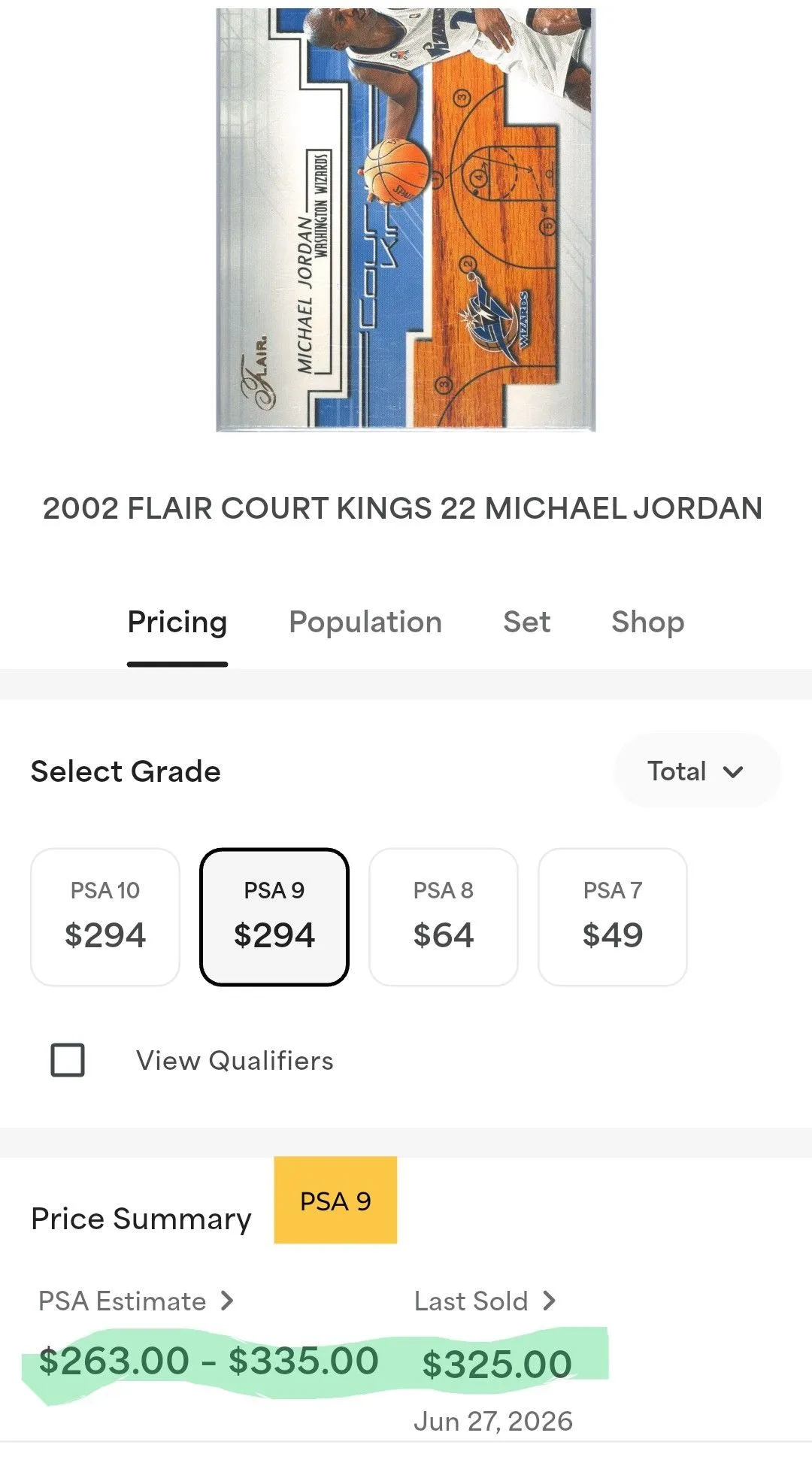The height and width of the screenshot is (1460, 812).
Task: Choose the PSA 9 grade card
Action: [274, 917]
